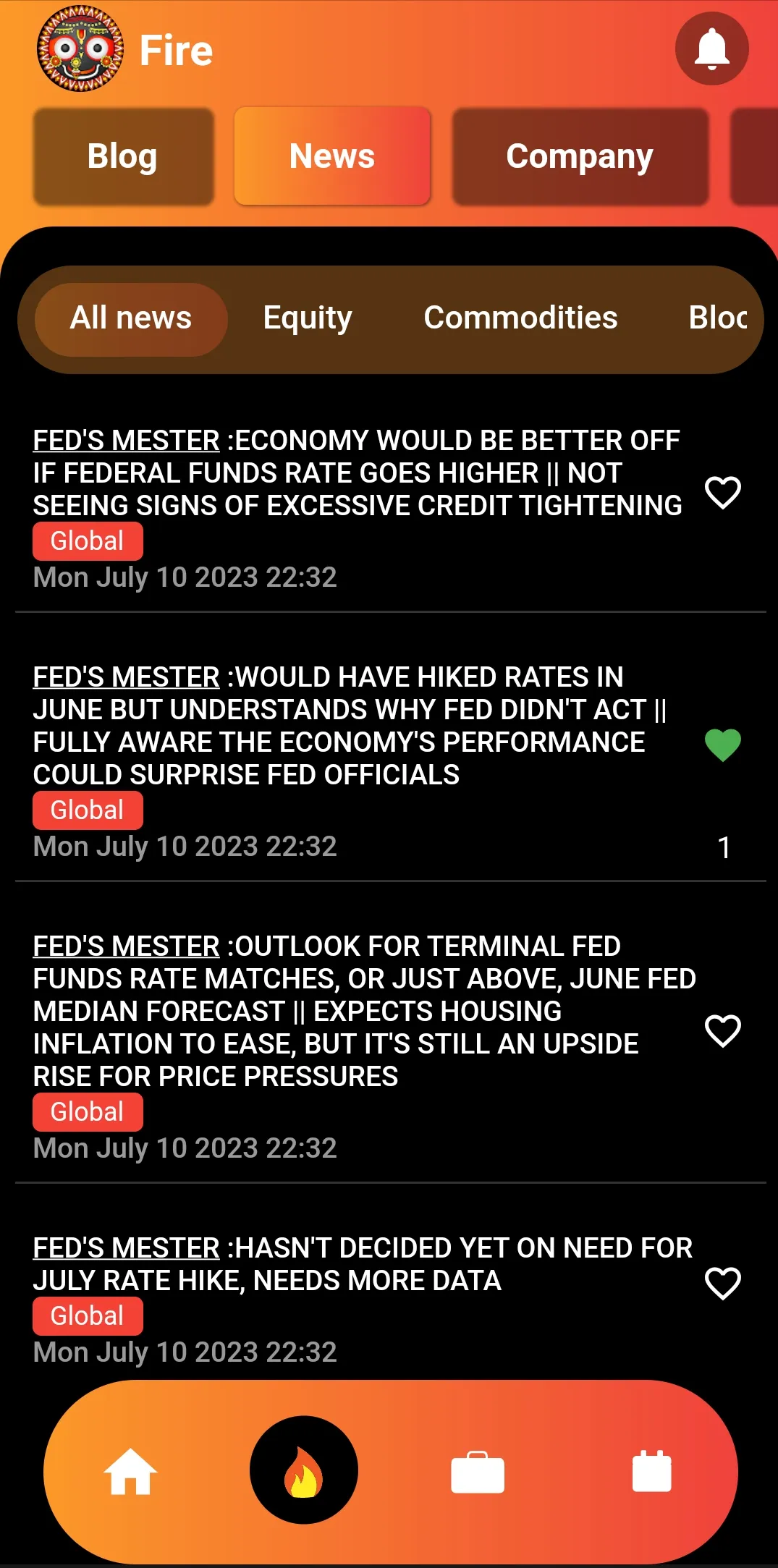Switch to the Blog tab
This screenshot has width=778, height=1568.
pos(123,156)
